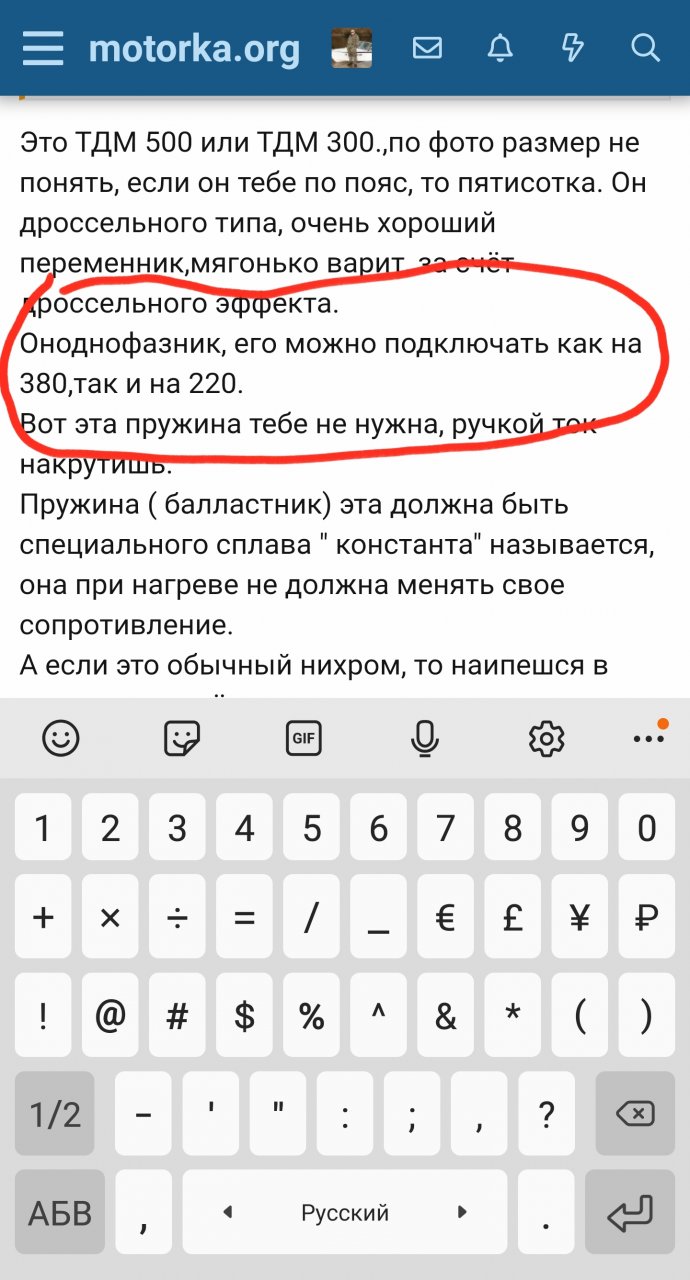This screenshot has width=690, height=1280.
Task: Open the keyboard sticker panel
Action: click(181, 739)
